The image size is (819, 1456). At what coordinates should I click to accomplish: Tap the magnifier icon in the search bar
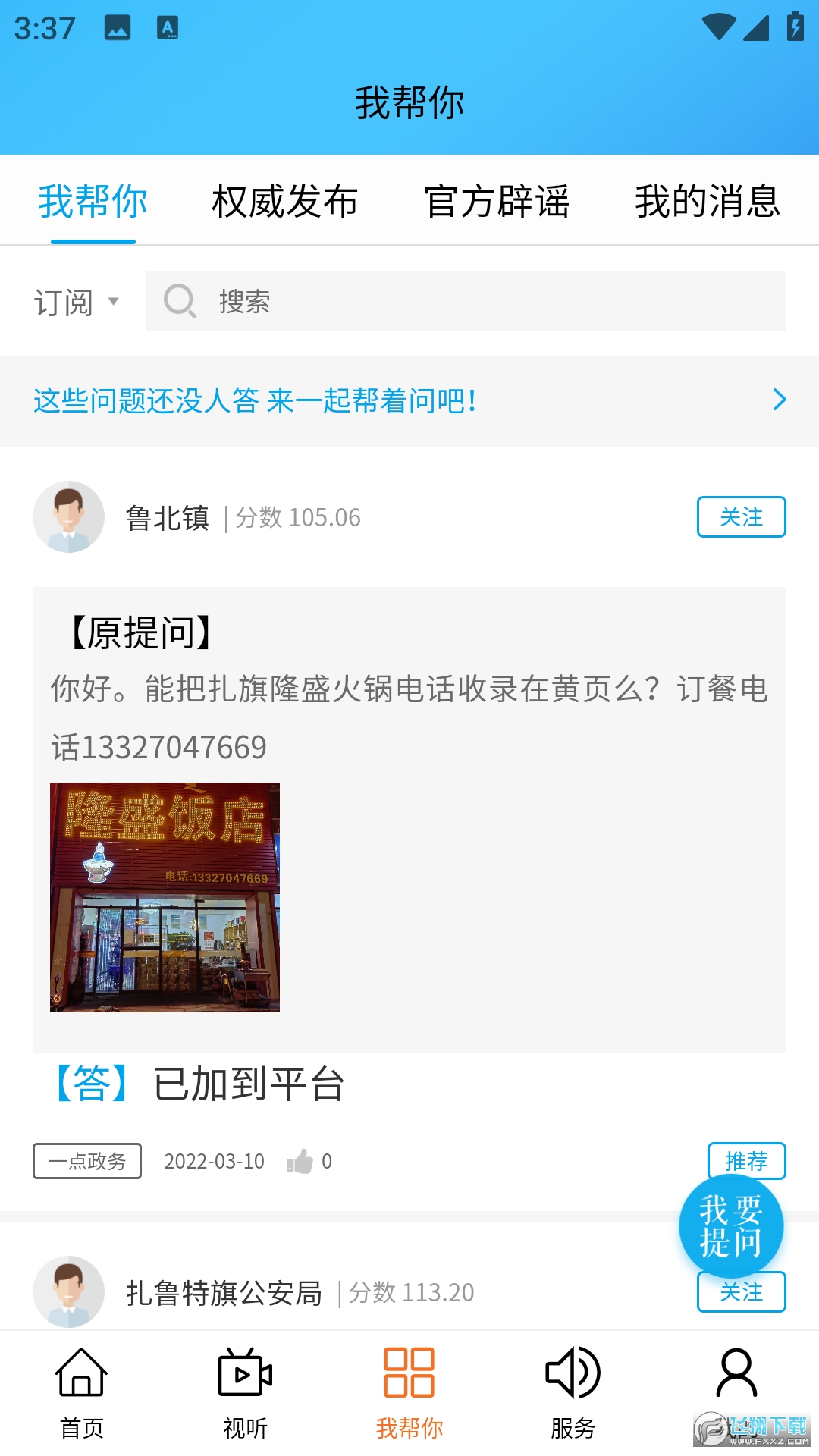pyautogui.click(x=180, y=301)
